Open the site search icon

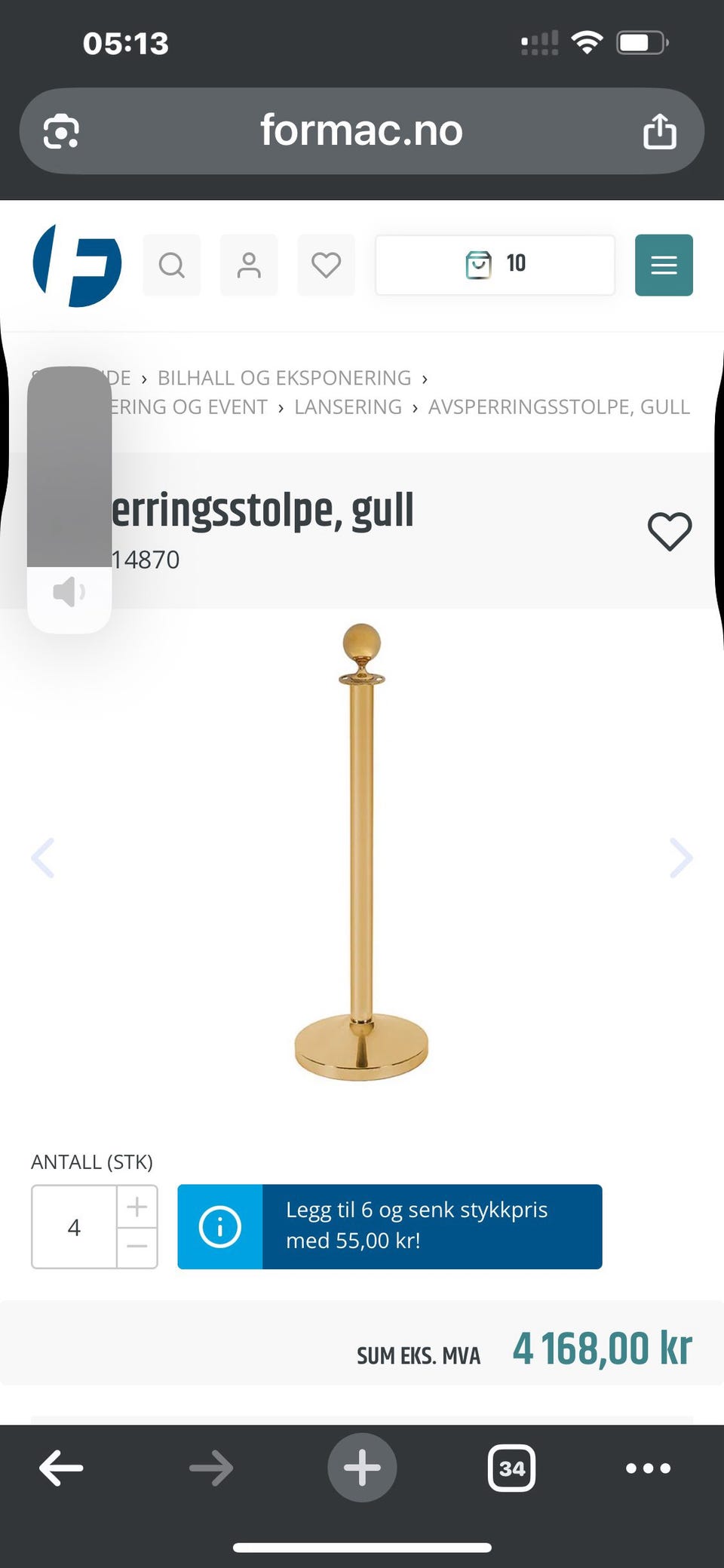click(172, 265)
